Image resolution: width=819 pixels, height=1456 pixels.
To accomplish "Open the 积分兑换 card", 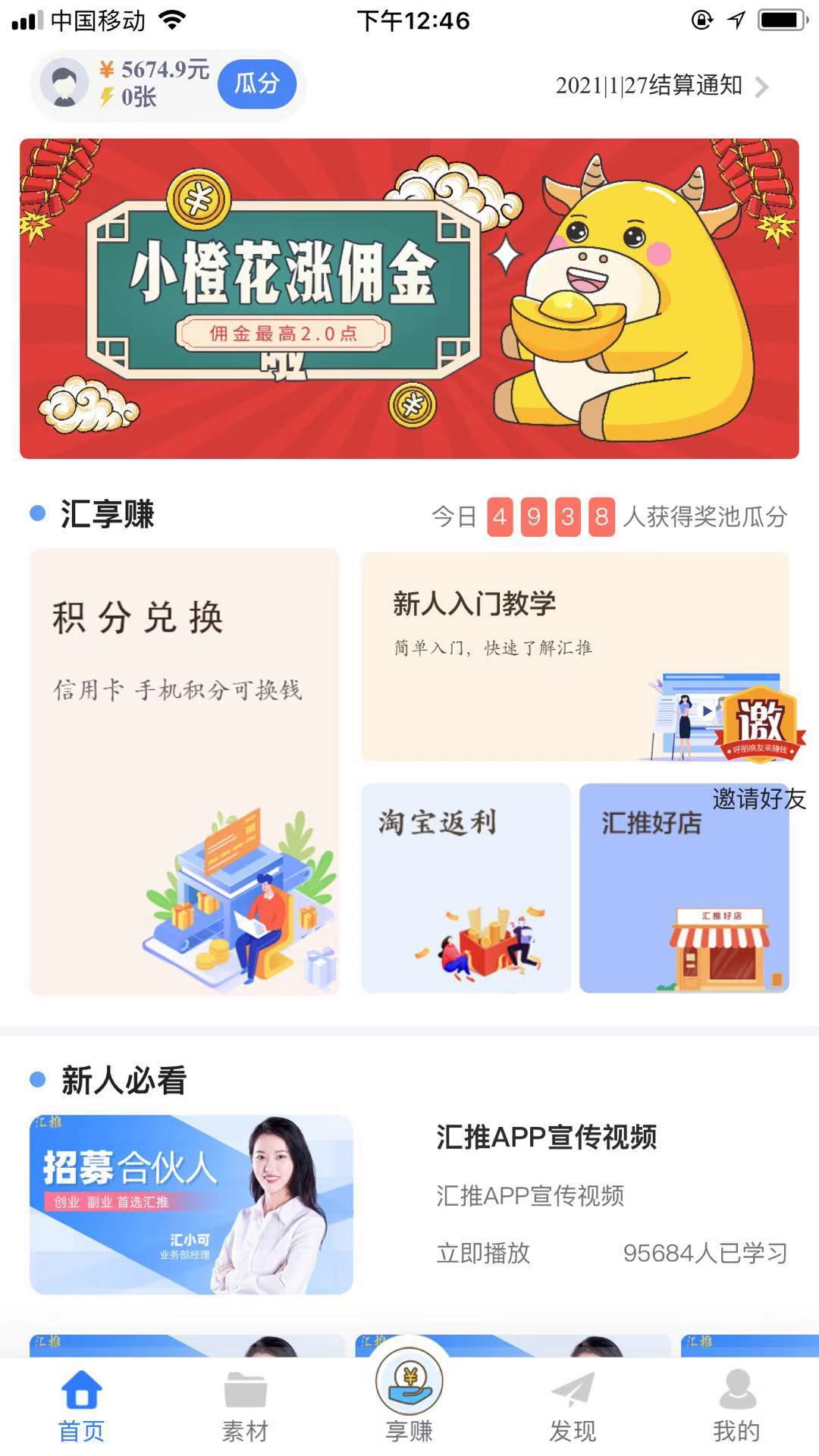I will point(184,771).
